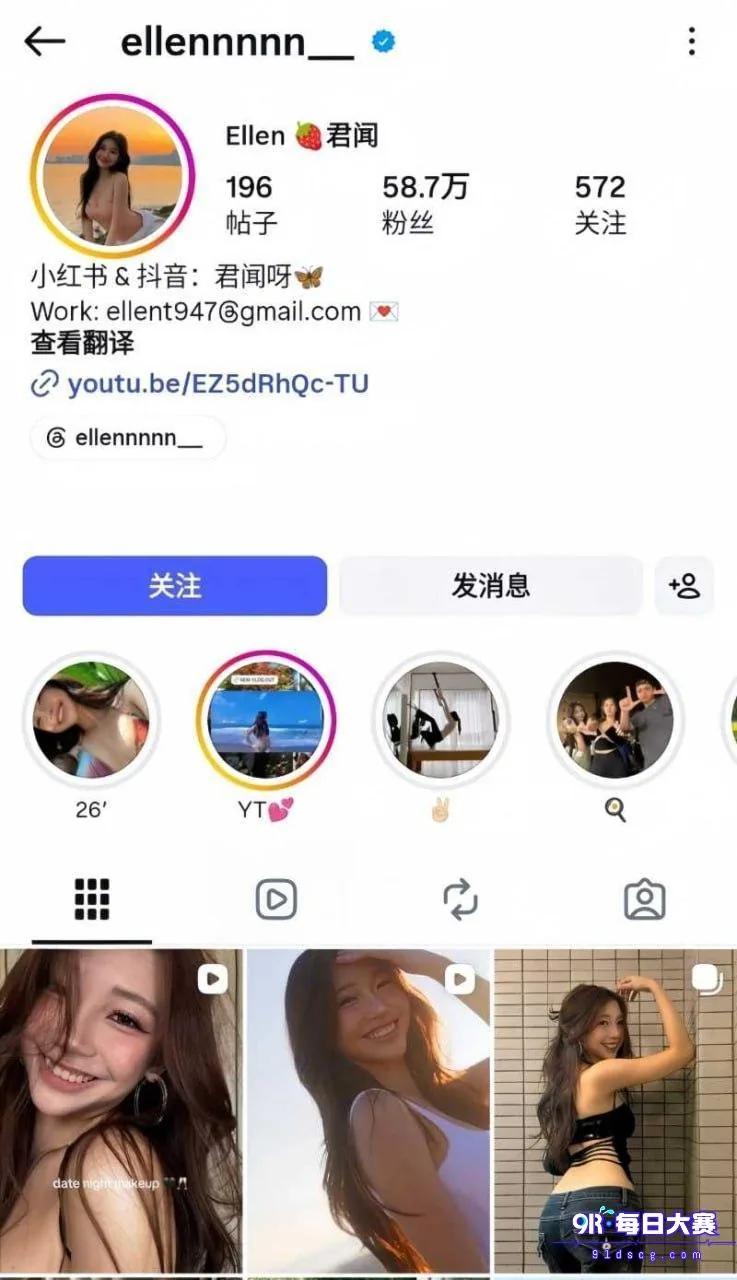The width and height of the screenshot is (737, 1280).
Task: Open the date night makeup reel
Action: (120, 1110)
